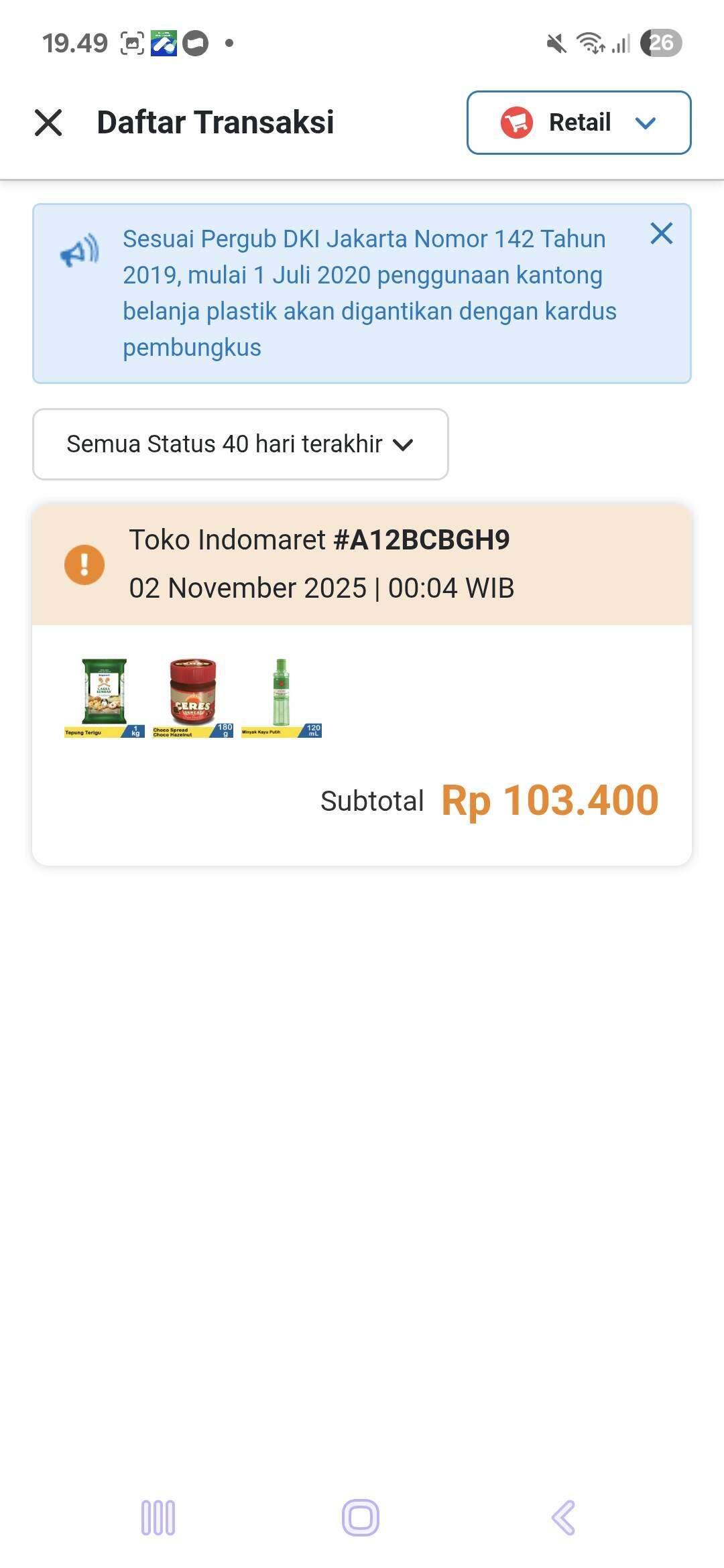This screenshot has height=1568, width=724.
Task: Close the Daftar Transaksi screen
Action: [x=48, y=123]
